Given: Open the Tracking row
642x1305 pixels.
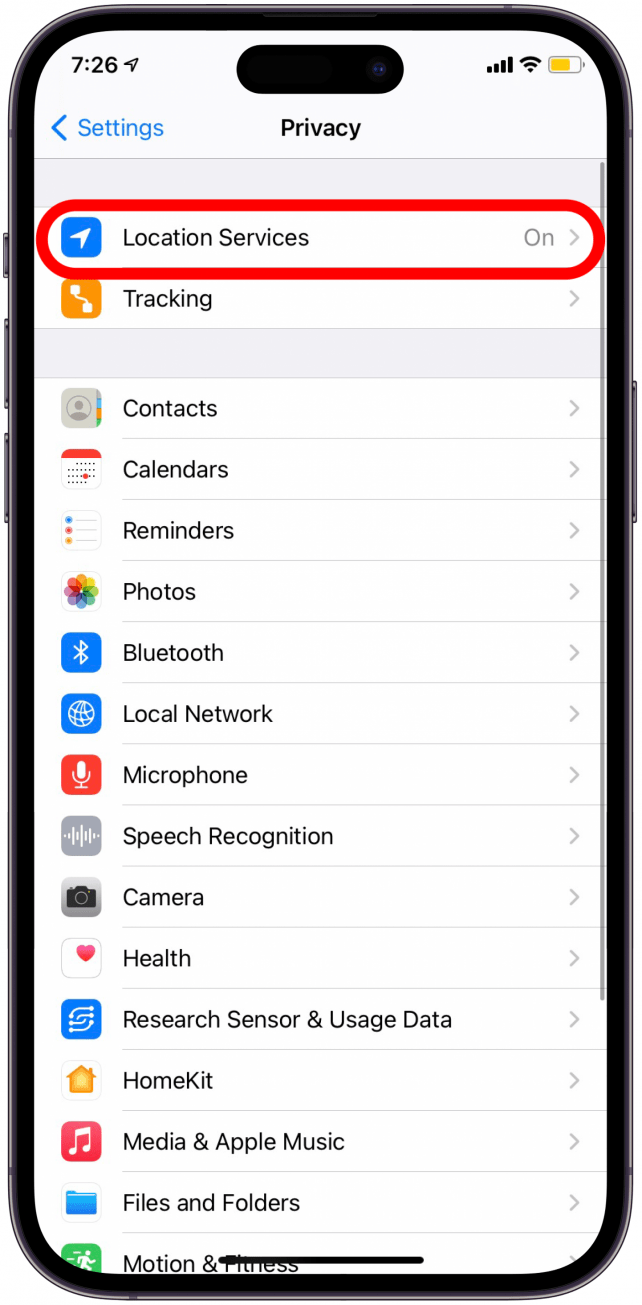Looking at the screenshot, I should [320, 299].
